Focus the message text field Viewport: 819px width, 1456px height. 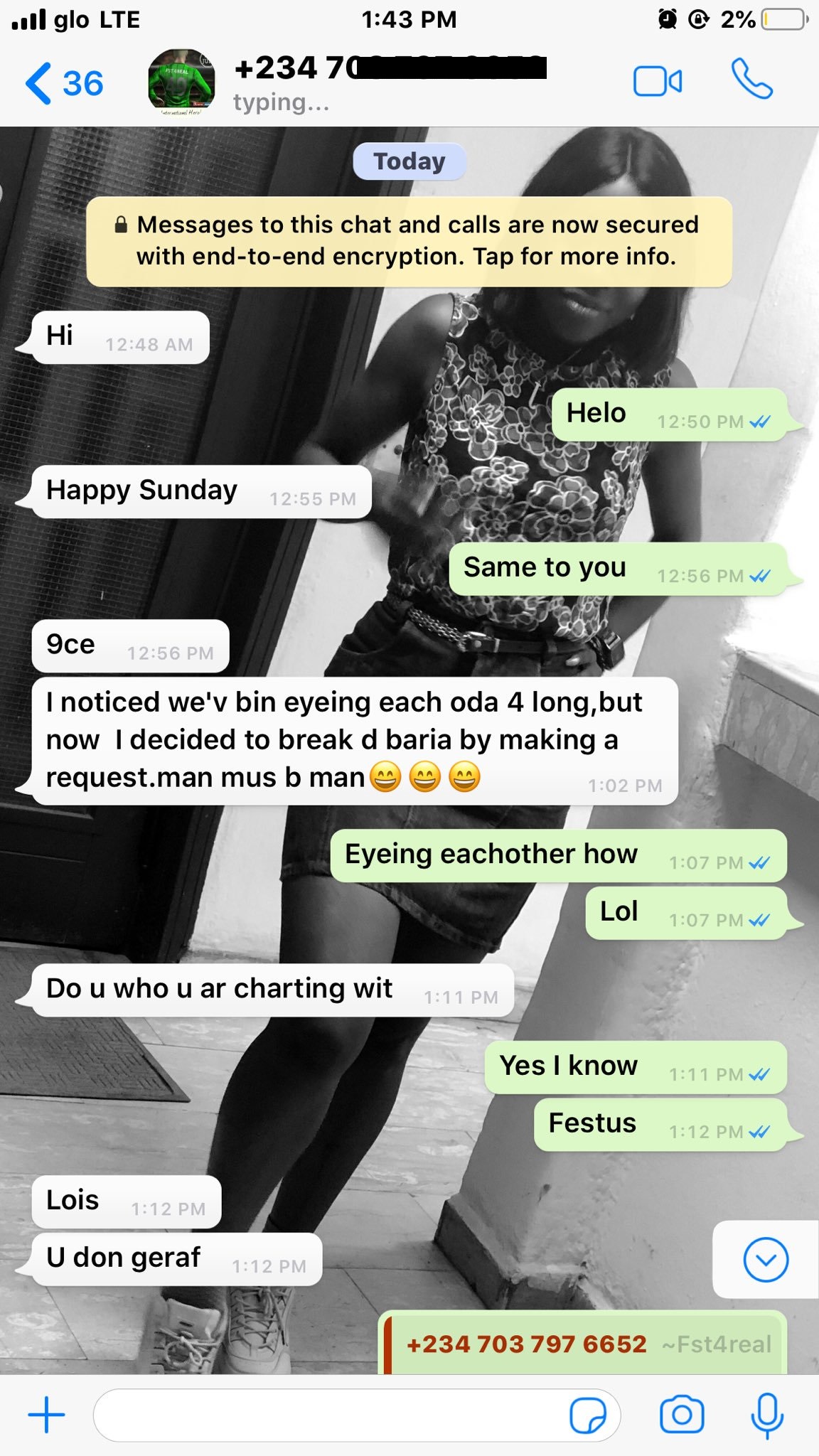tap(327, 1415)
